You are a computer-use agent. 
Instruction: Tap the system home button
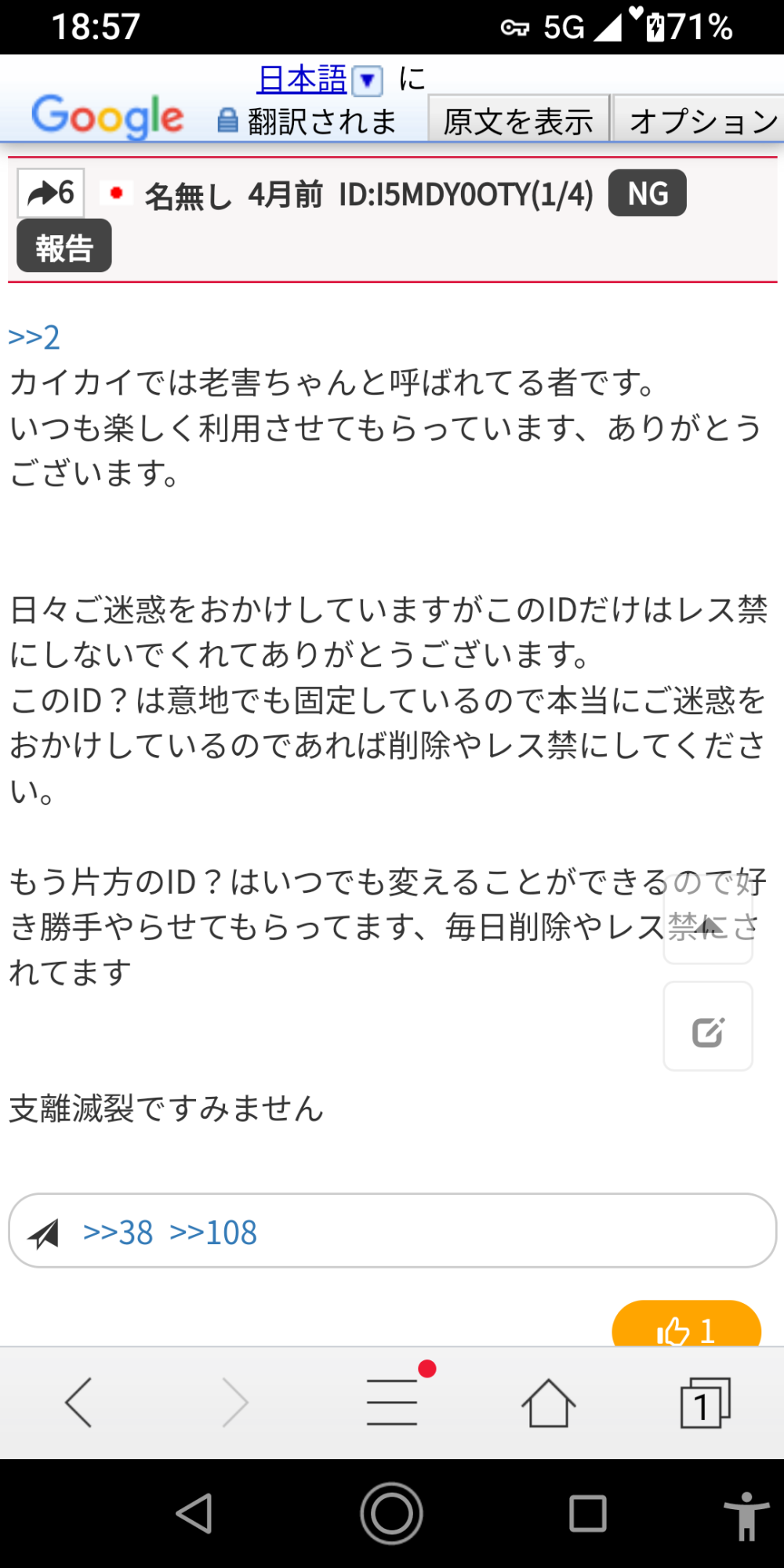392,1513
